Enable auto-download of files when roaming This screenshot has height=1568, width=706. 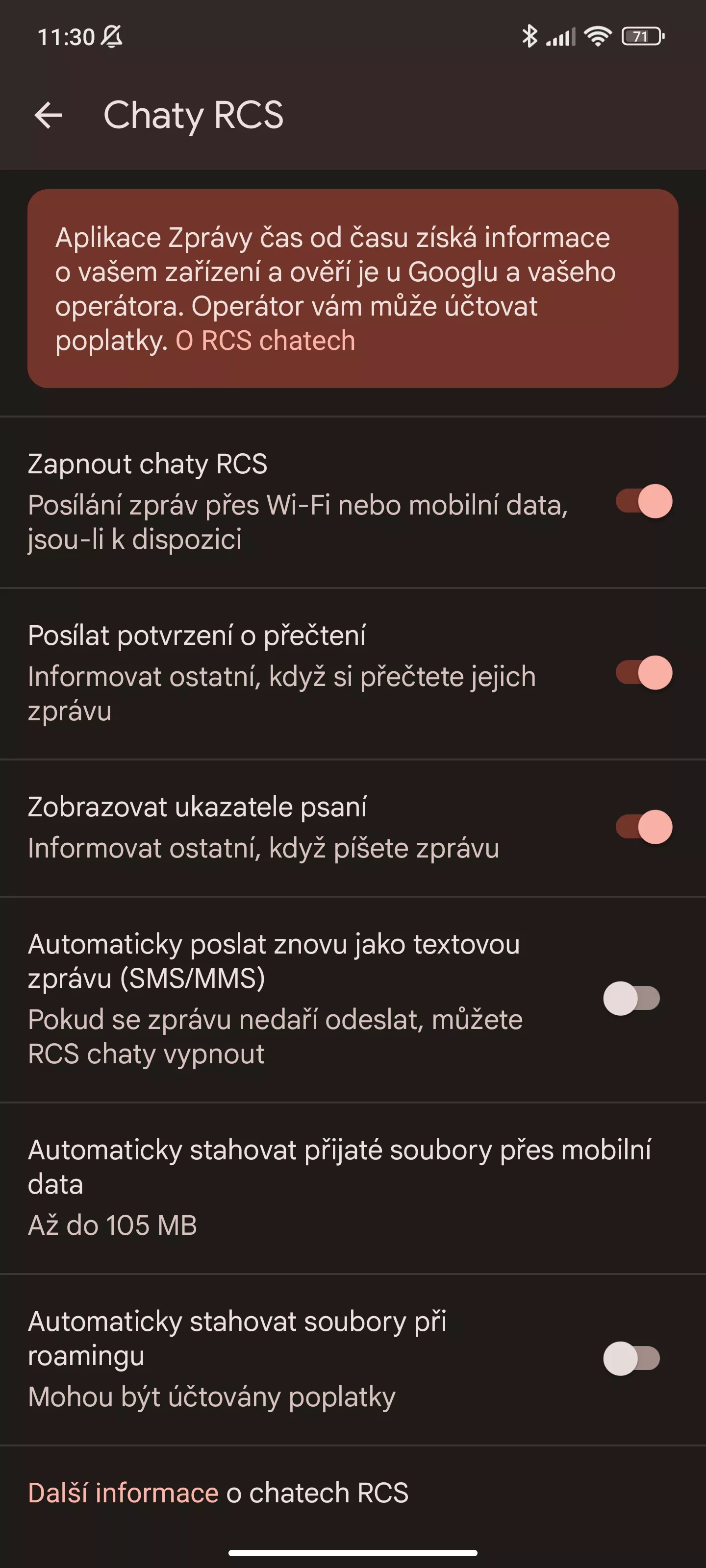tap(631, 1359)
